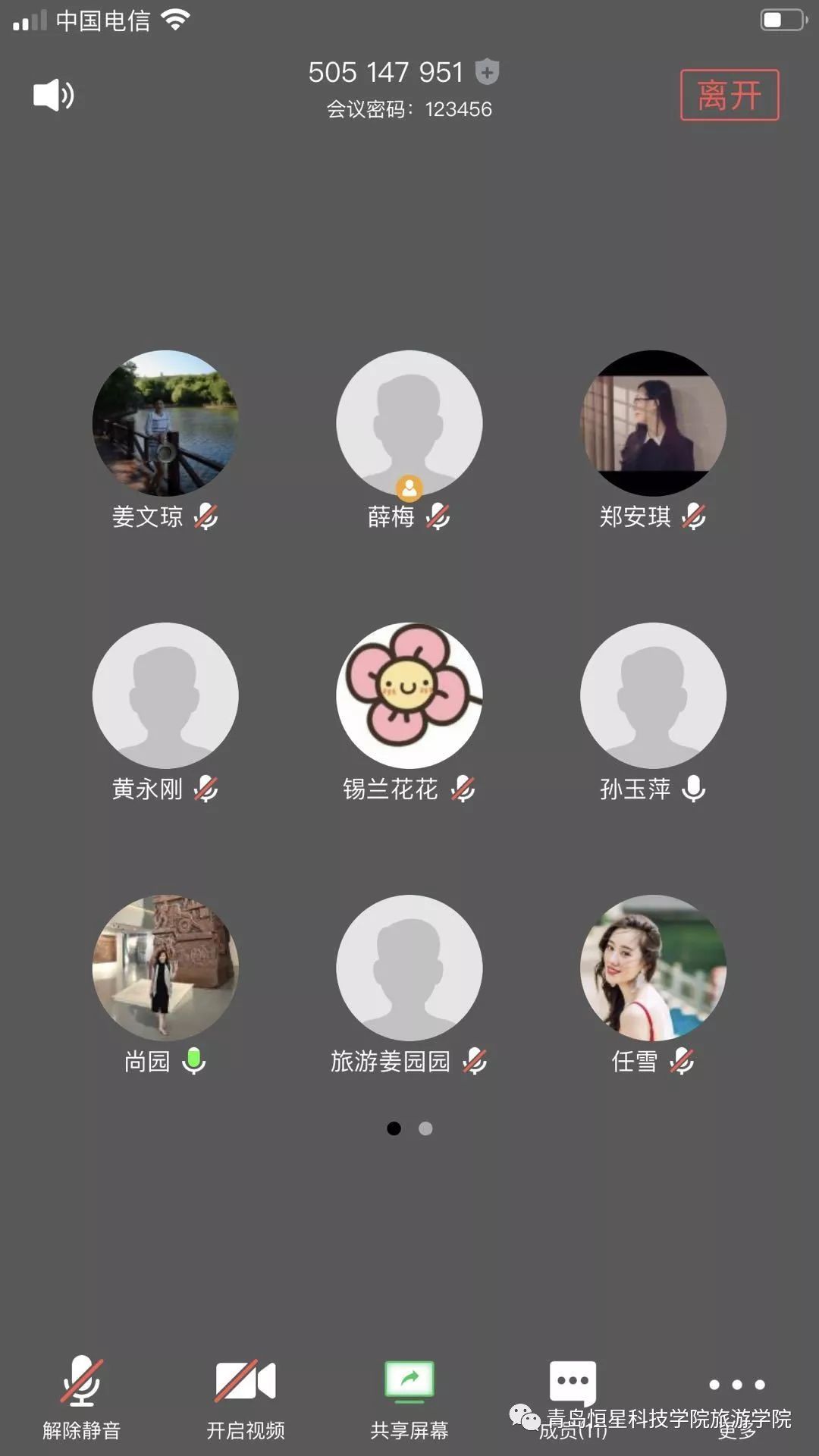Select host 薛梅's avatar
This screenshot has width=819, height=1456.
[409, 423]
